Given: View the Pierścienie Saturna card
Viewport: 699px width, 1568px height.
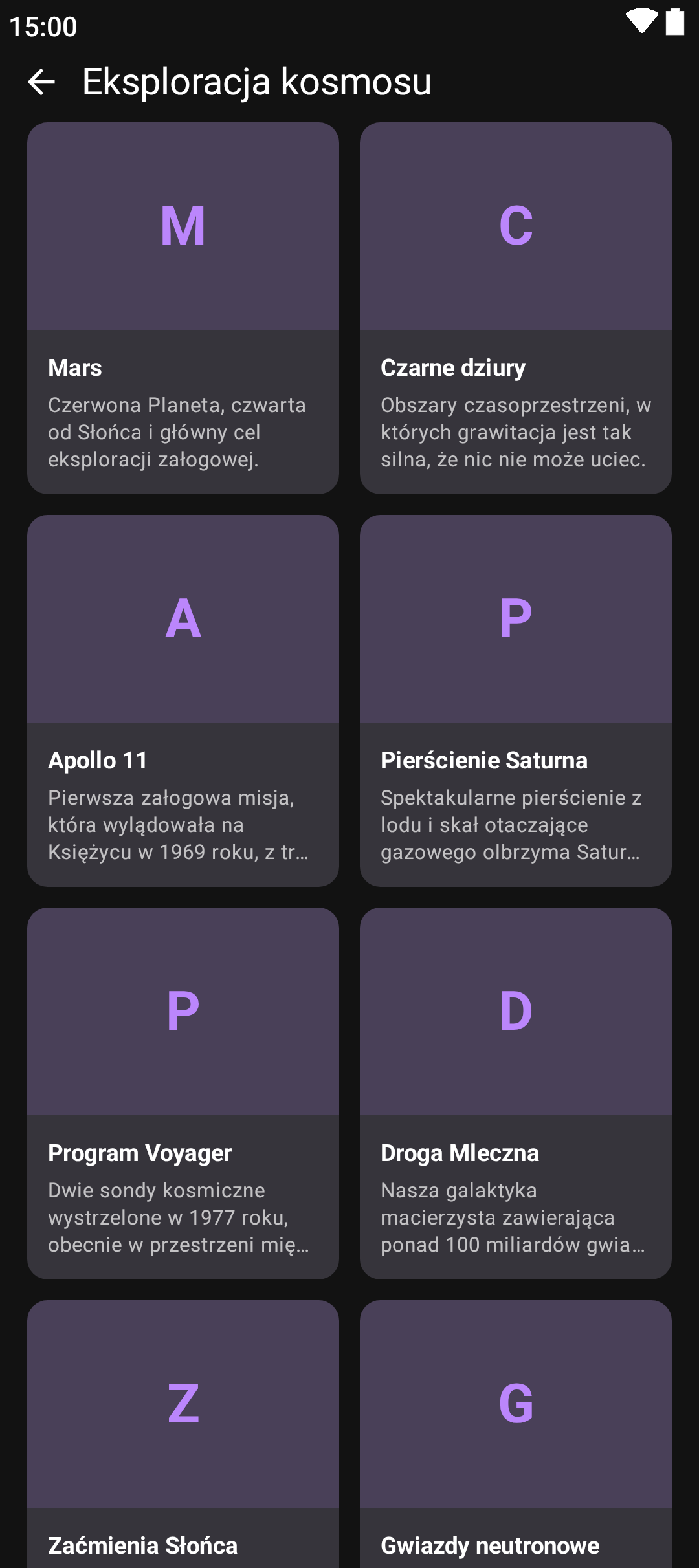Looking at the screenshot, I should click(516, 701).
